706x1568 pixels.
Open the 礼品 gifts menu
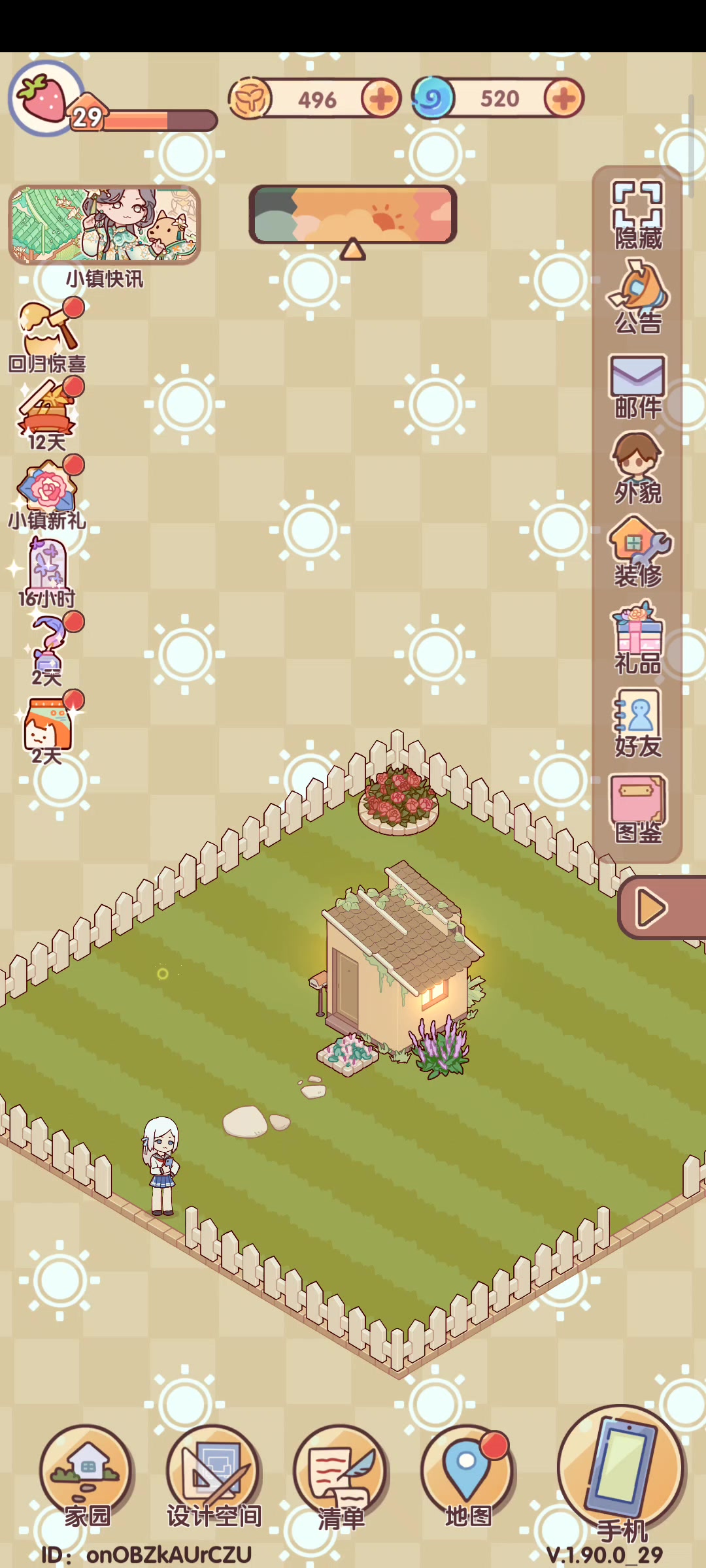(x=637, y=638)
